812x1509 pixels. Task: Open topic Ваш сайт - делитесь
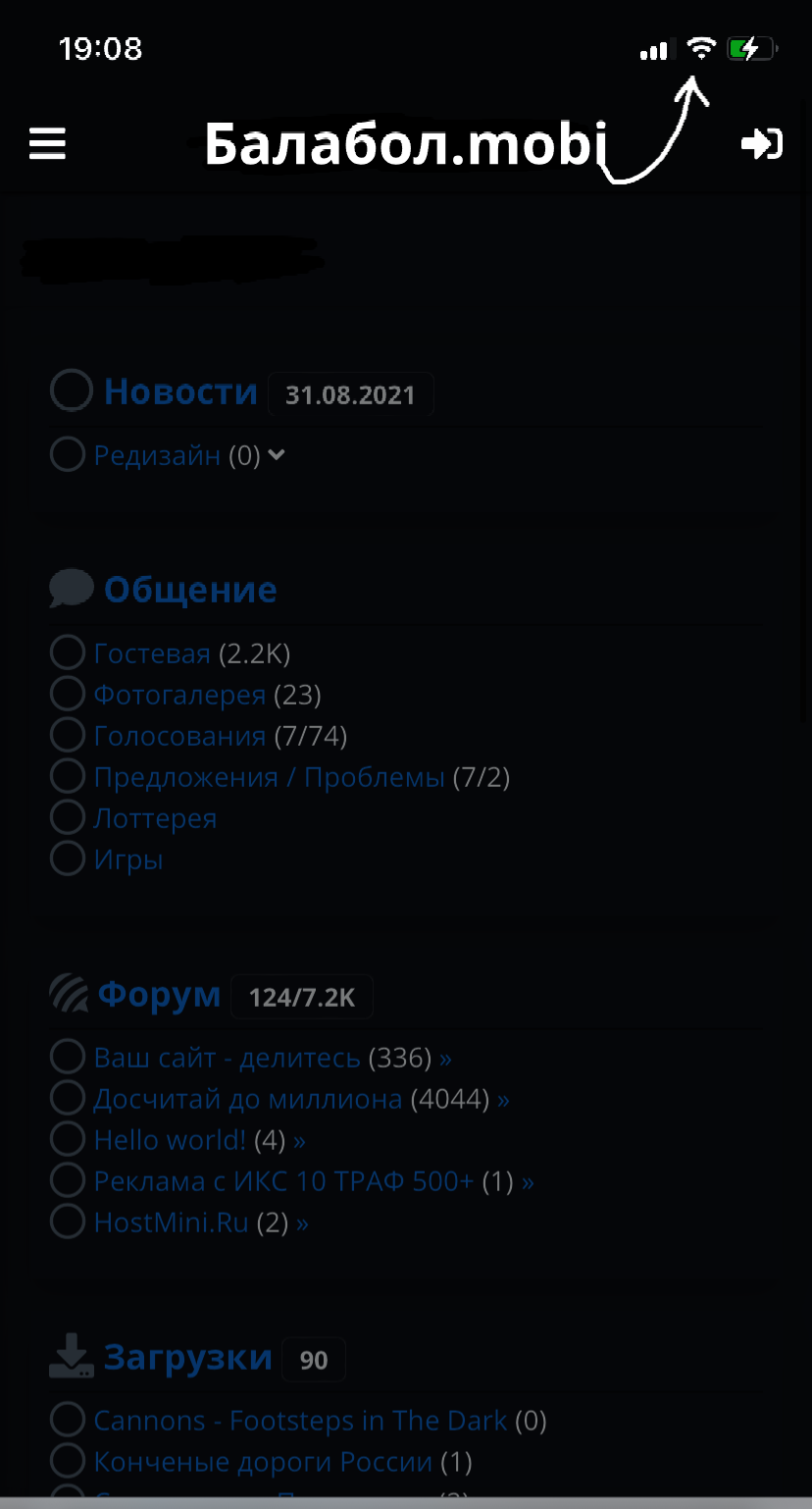(227, 1058)
